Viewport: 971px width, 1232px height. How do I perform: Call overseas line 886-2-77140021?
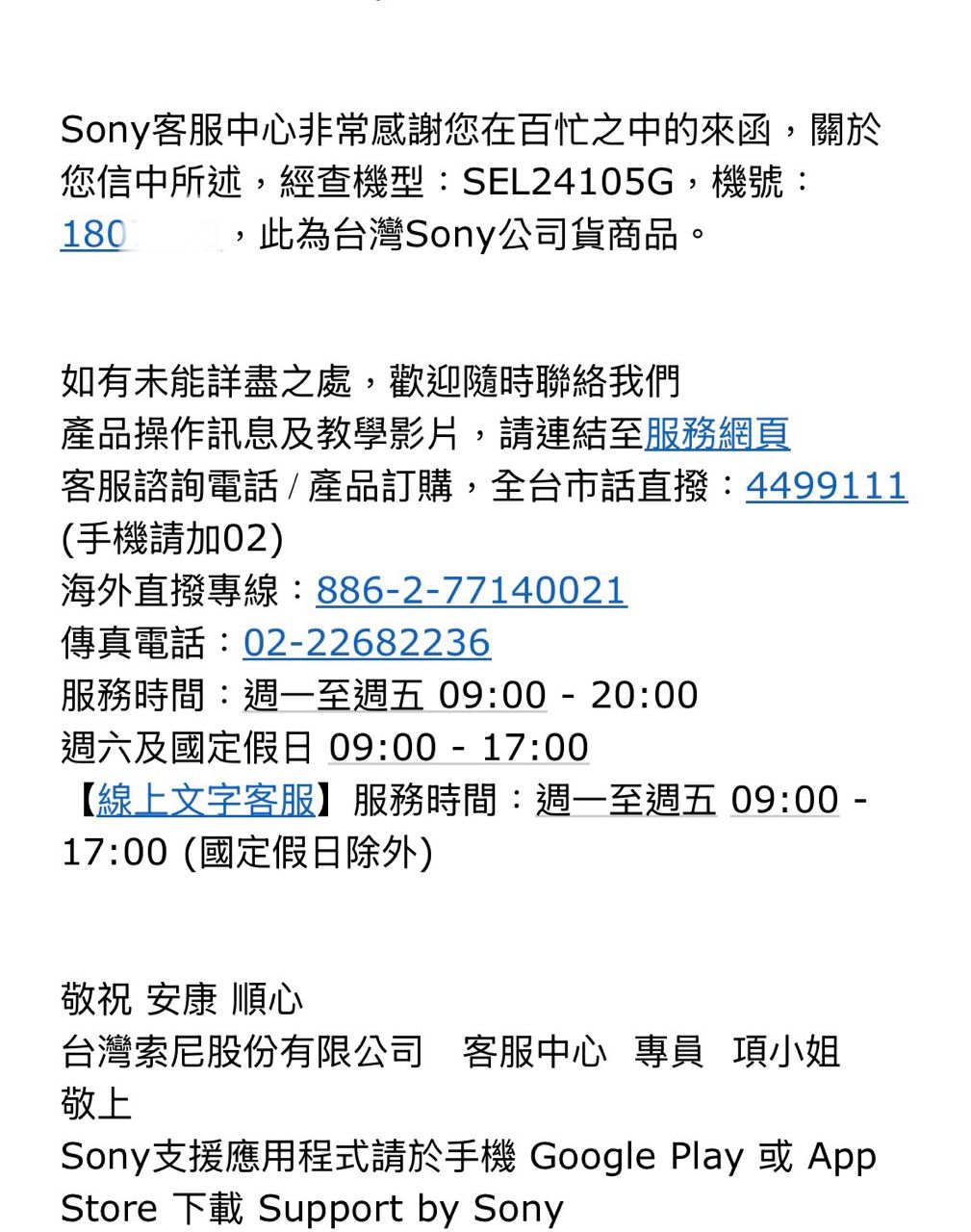click(x=471, y=590)
